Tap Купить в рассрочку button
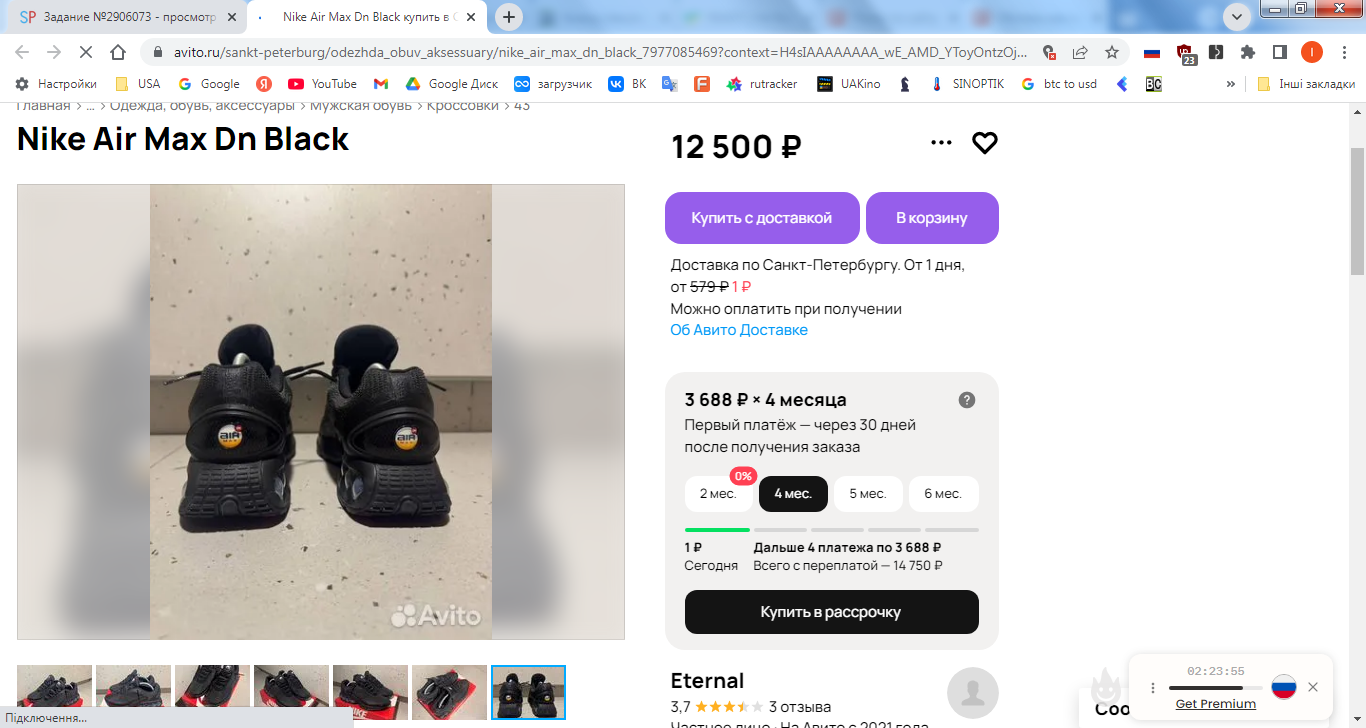The image size is (1366, 728). pyautogui.click(x=831, y=612)
